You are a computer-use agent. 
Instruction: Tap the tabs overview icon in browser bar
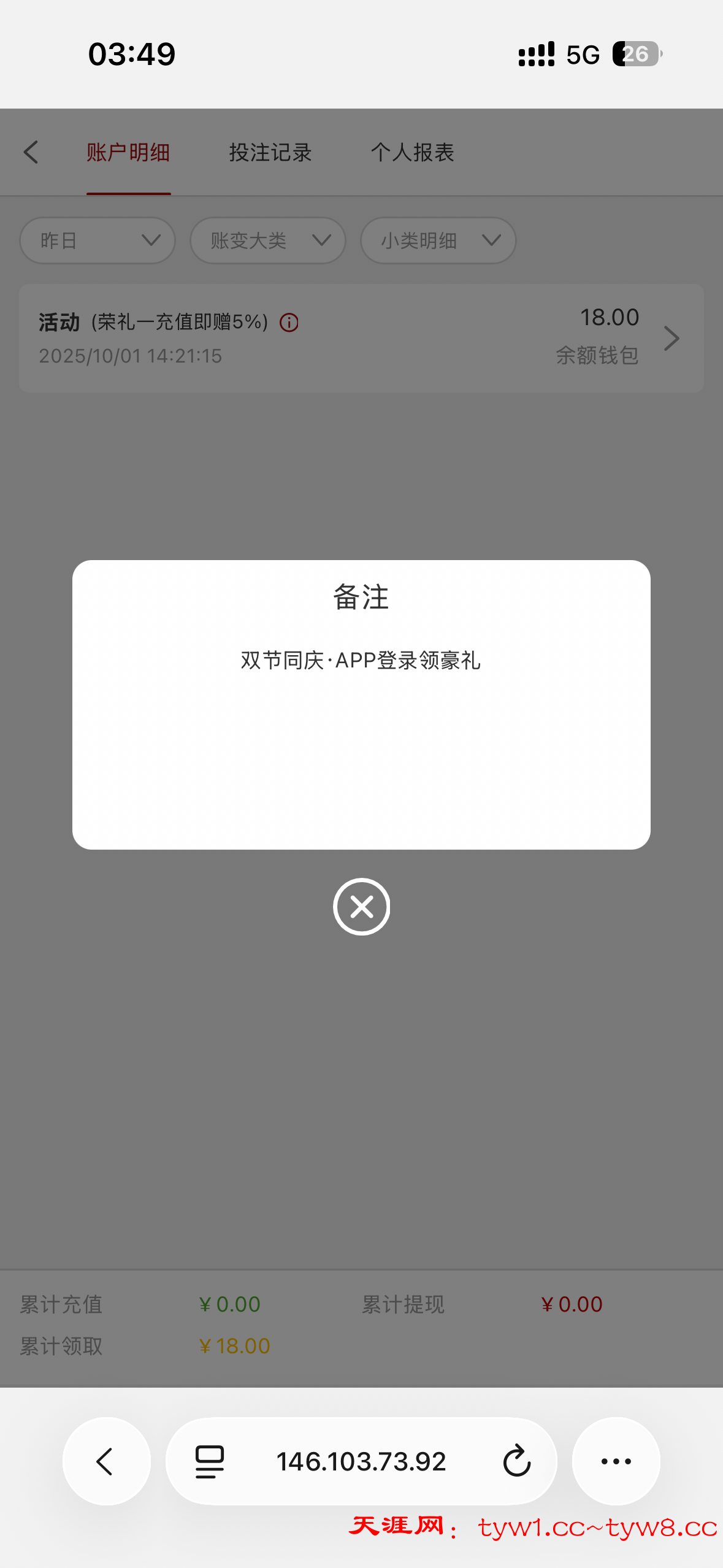207,1461
